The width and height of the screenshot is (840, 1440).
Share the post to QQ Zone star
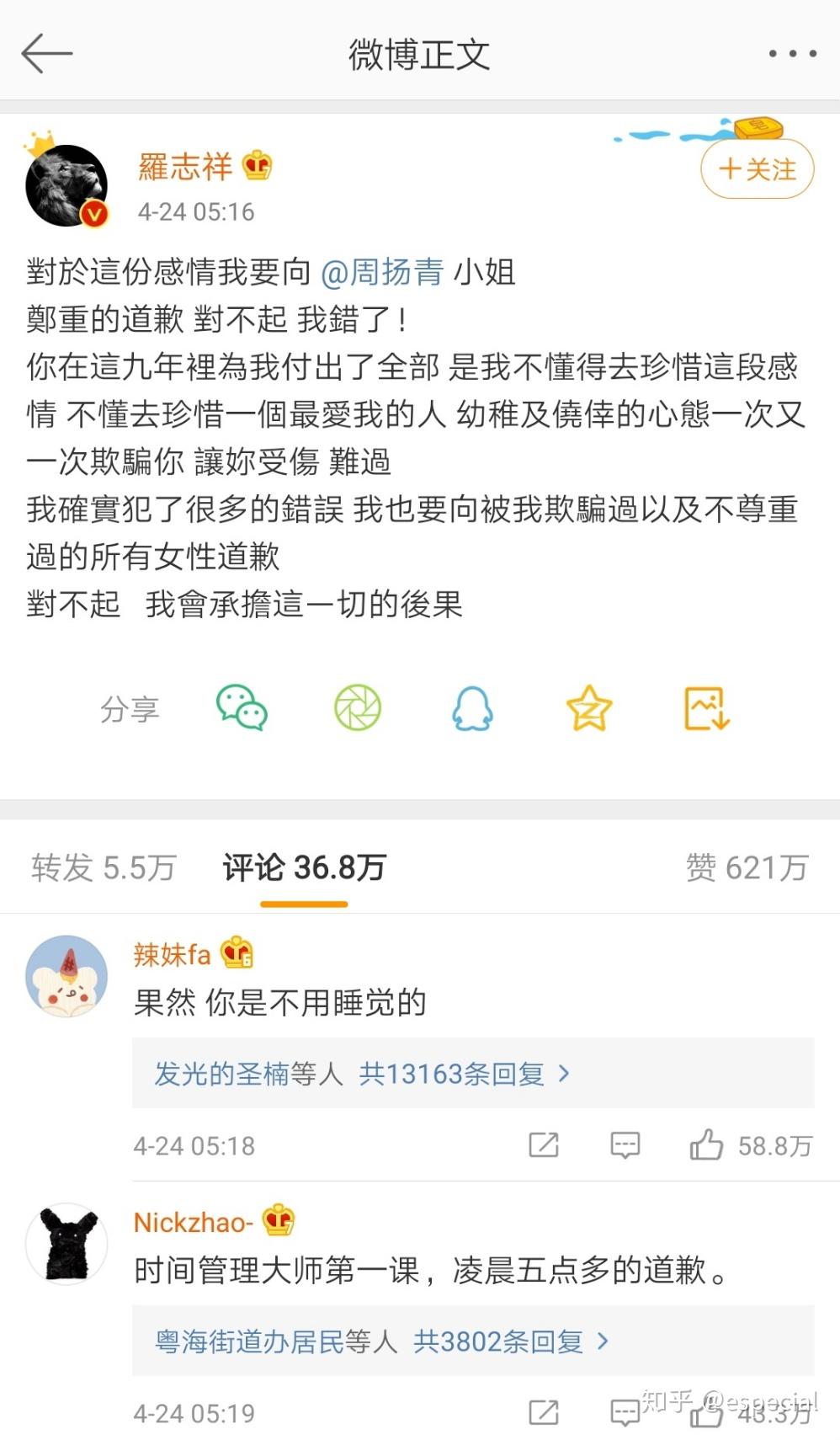[588, 707]
